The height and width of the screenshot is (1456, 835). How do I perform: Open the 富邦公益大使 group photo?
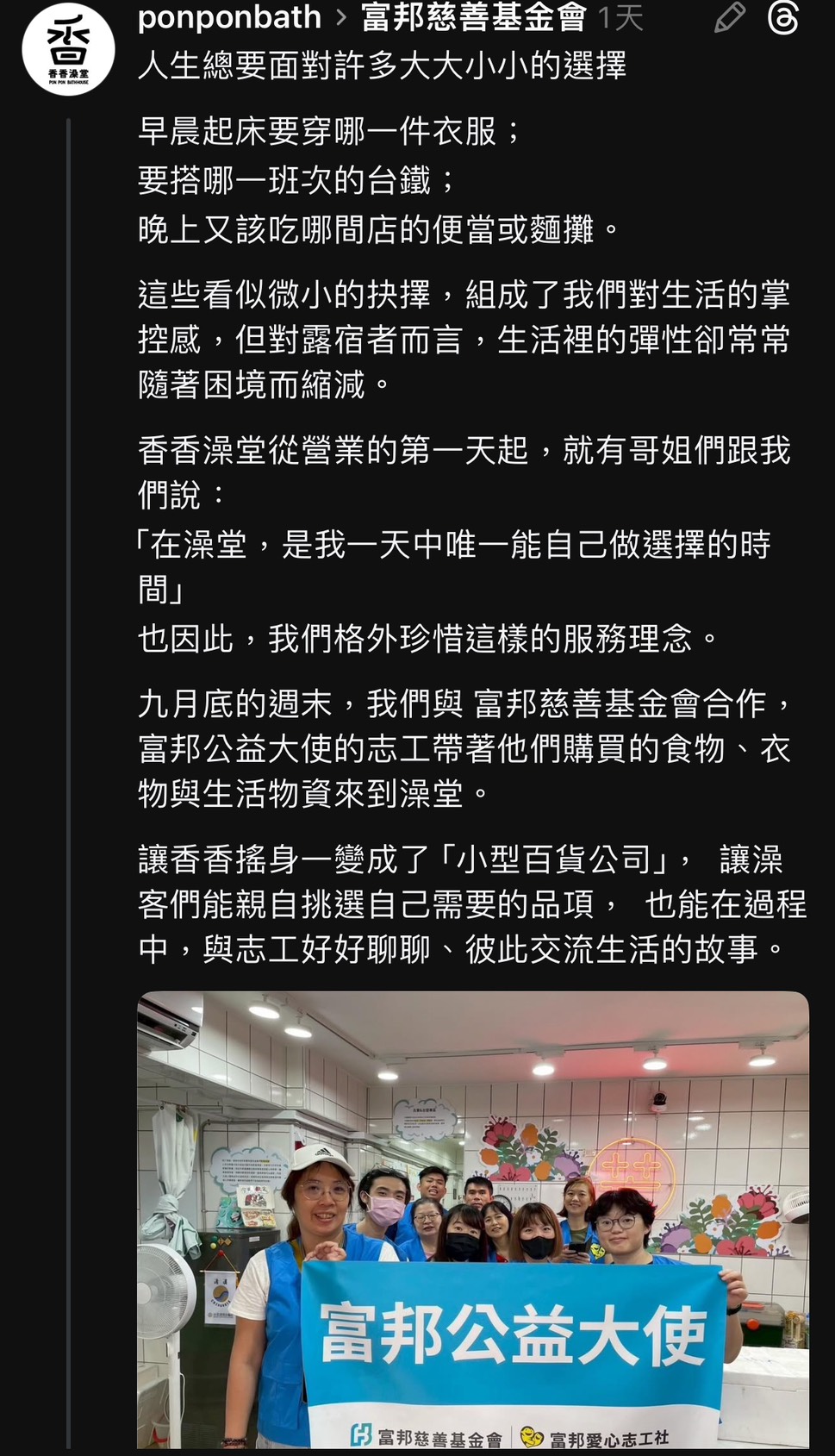coord(472,1219)
